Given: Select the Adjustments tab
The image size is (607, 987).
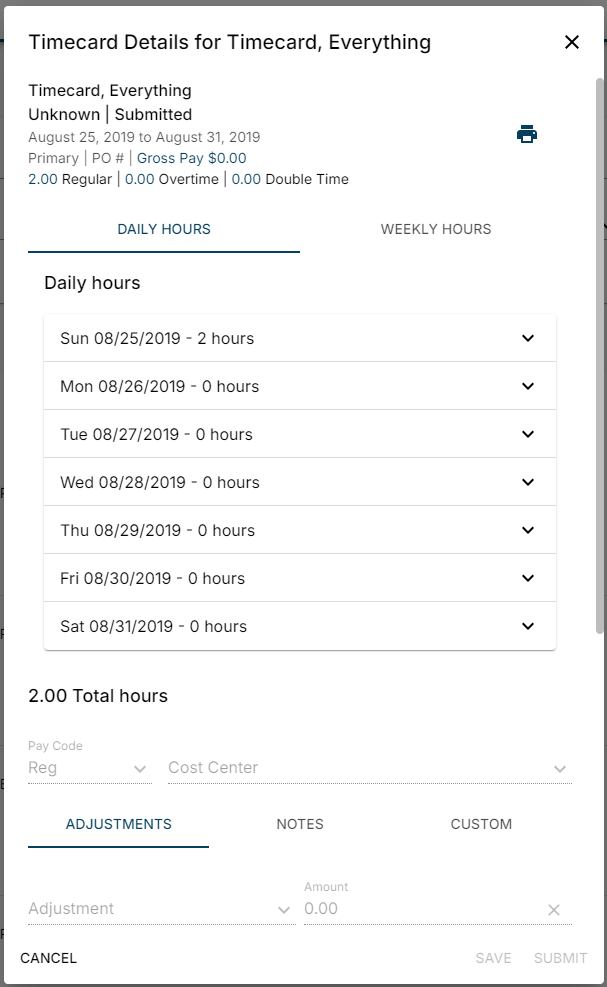Looking at the screenshot, I should coord(118,824).
